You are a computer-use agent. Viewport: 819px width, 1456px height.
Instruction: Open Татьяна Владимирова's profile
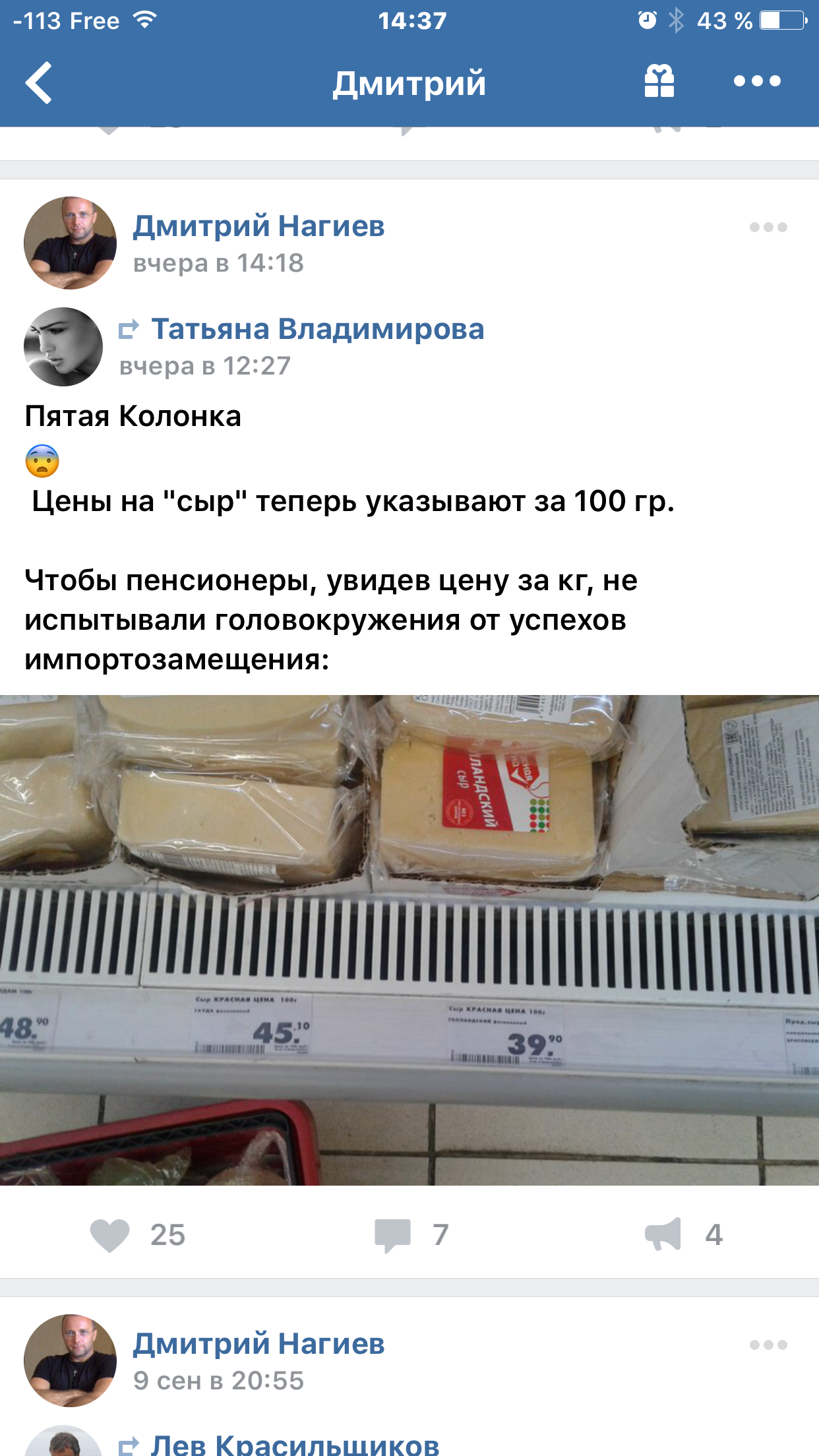coord(318,329)
